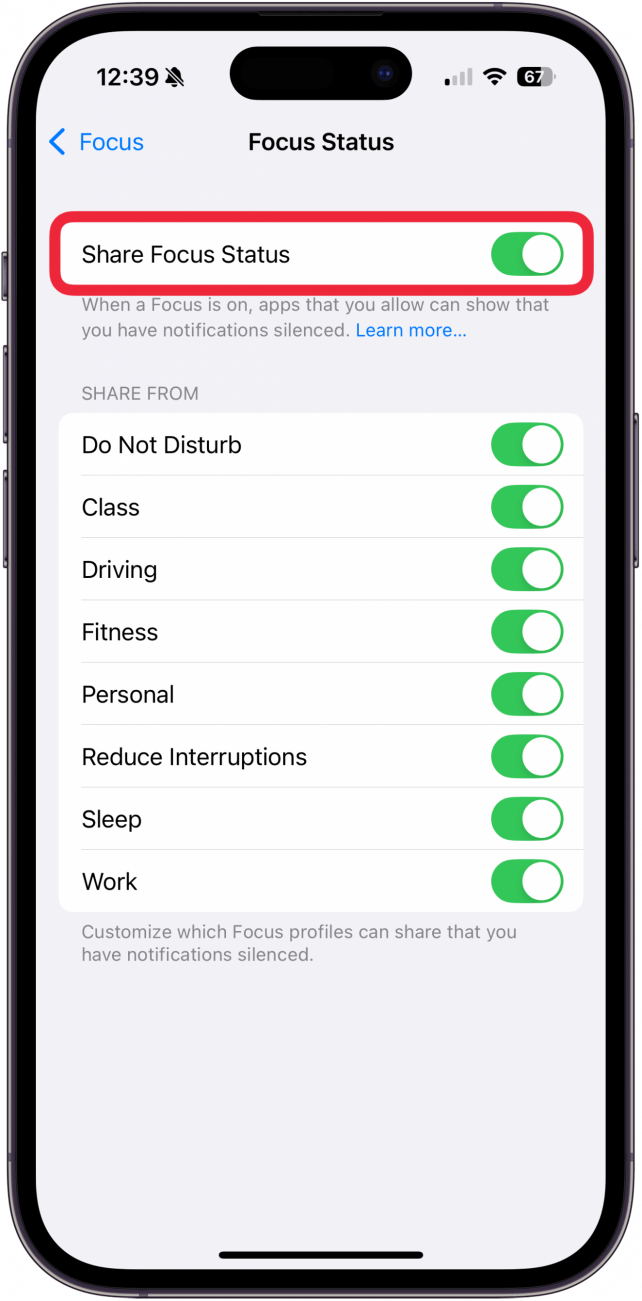Toggle the Class focus sharing switch
The image size is (642, 1301).
click(x=526, y=507)
